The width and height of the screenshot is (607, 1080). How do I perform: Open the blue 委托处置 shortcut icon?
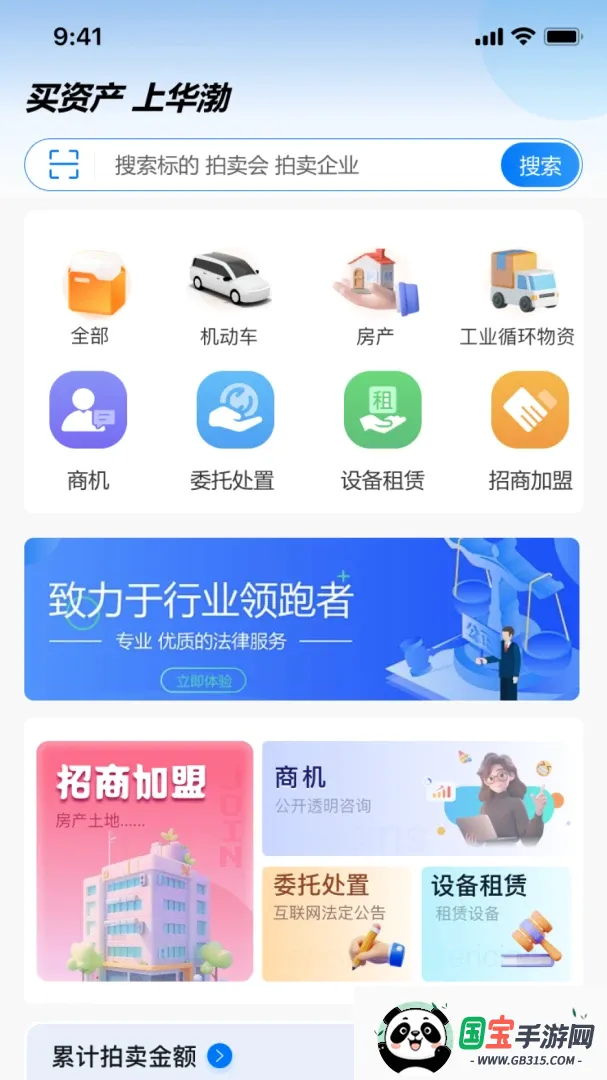[x=235, y=410]
